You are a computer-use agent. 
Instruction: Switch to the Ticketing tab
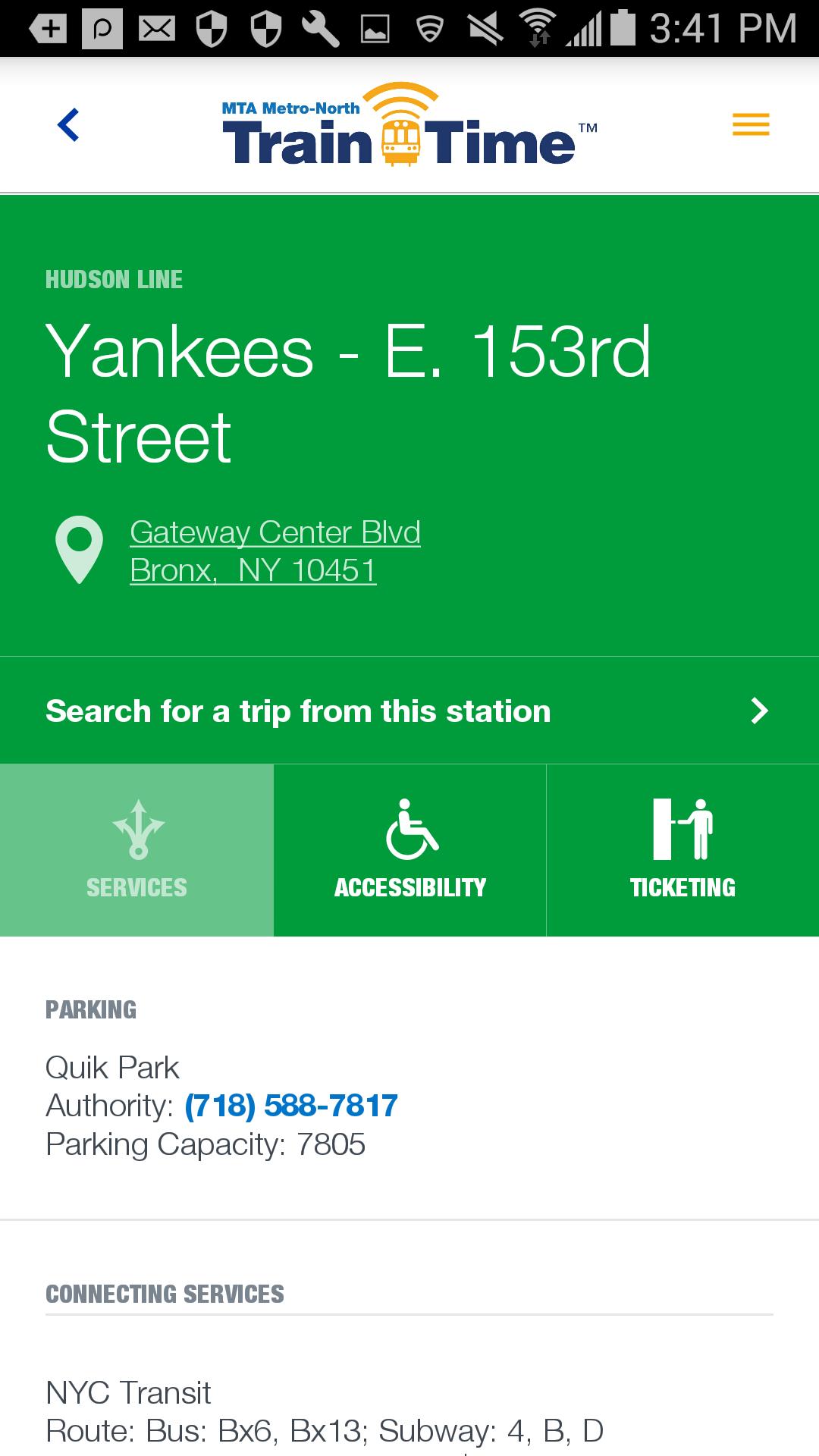pyautogui.click(x=682, y=850)
